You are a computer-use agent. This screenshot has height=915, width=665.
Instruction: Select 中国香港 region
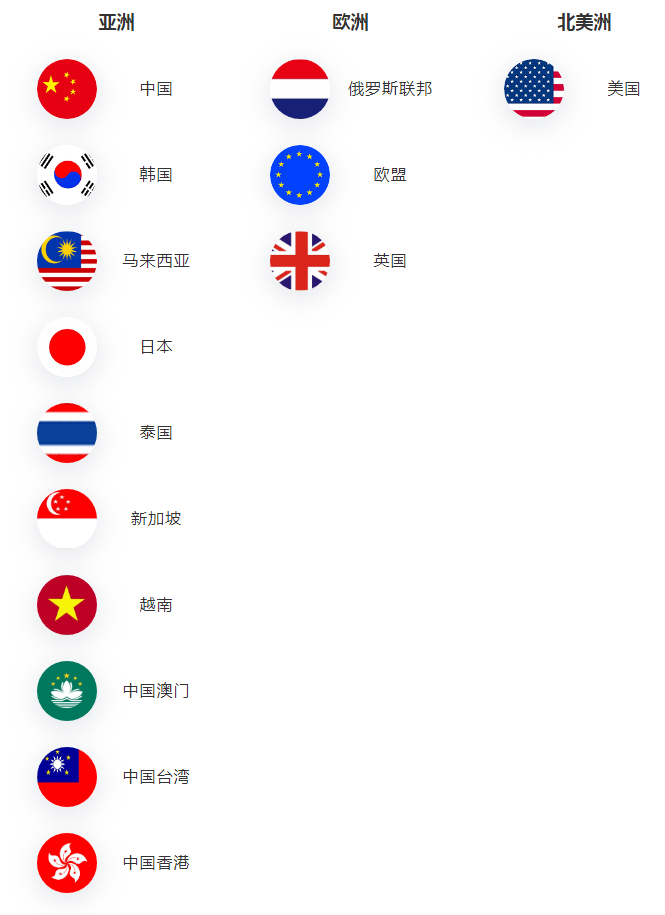click(155, 863)
